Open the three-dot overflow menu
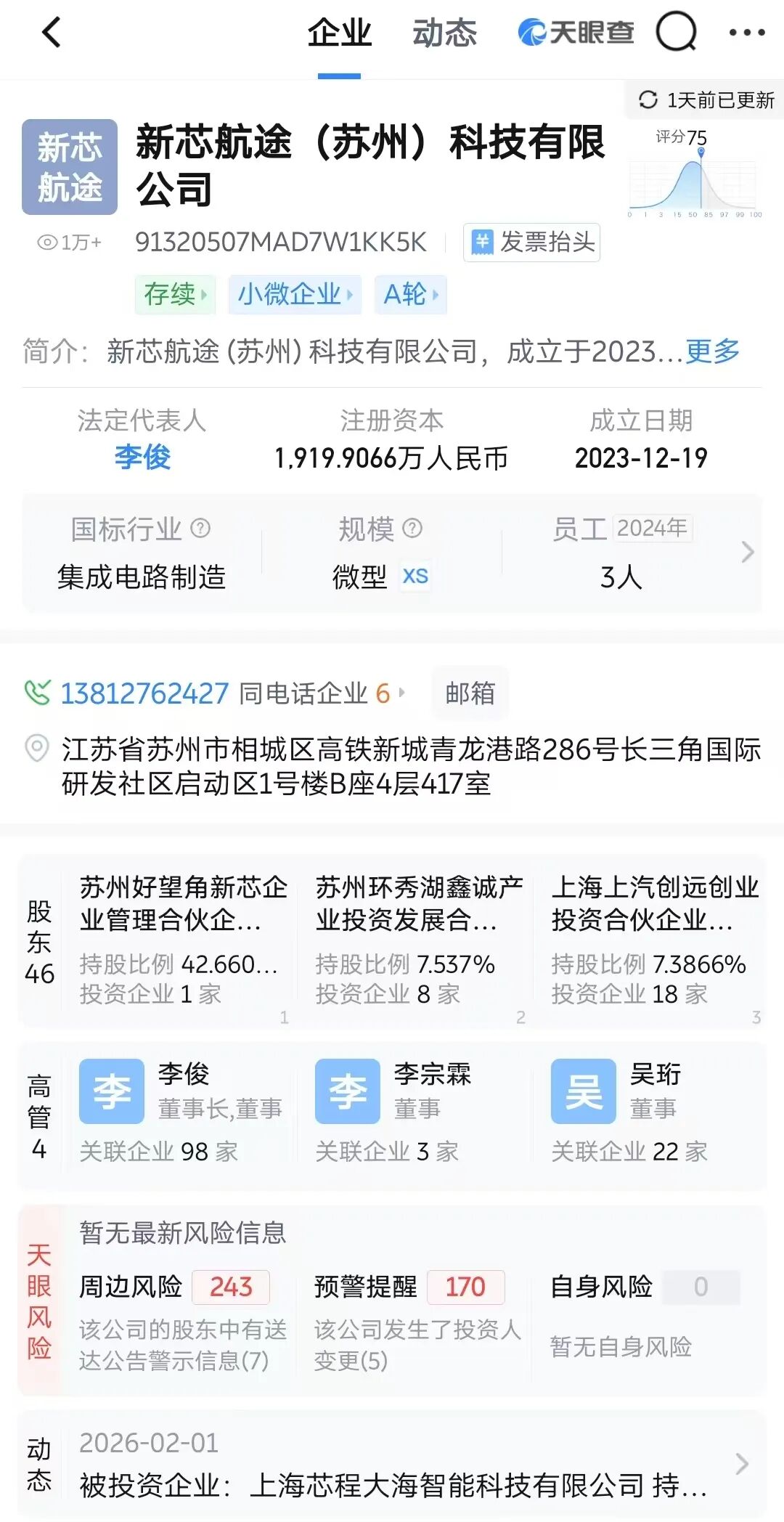This screenshot has width=784, height=1522. (746, 33)
